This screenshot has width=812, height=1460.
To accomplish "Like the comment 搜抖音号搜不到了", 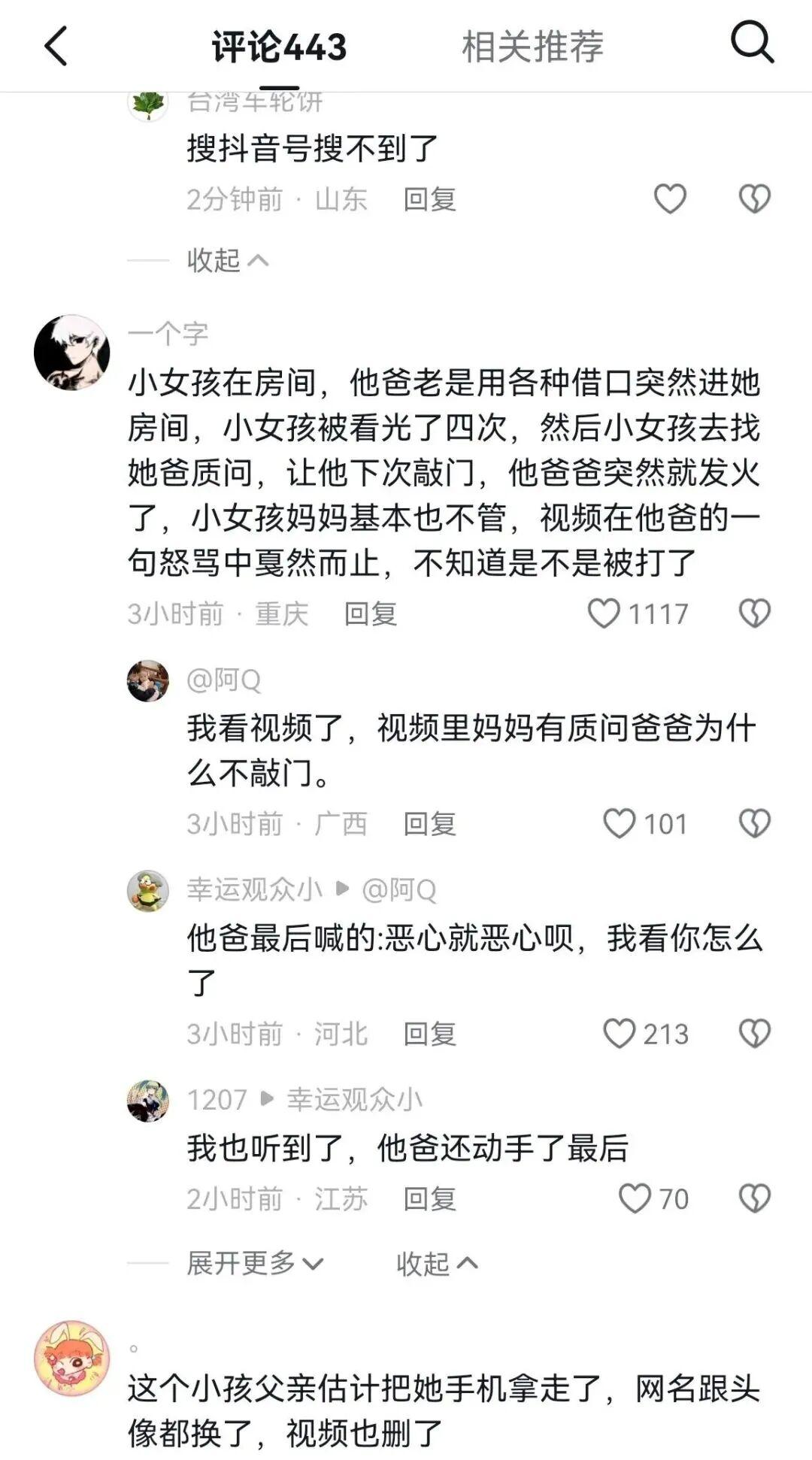I will point(670,199).
